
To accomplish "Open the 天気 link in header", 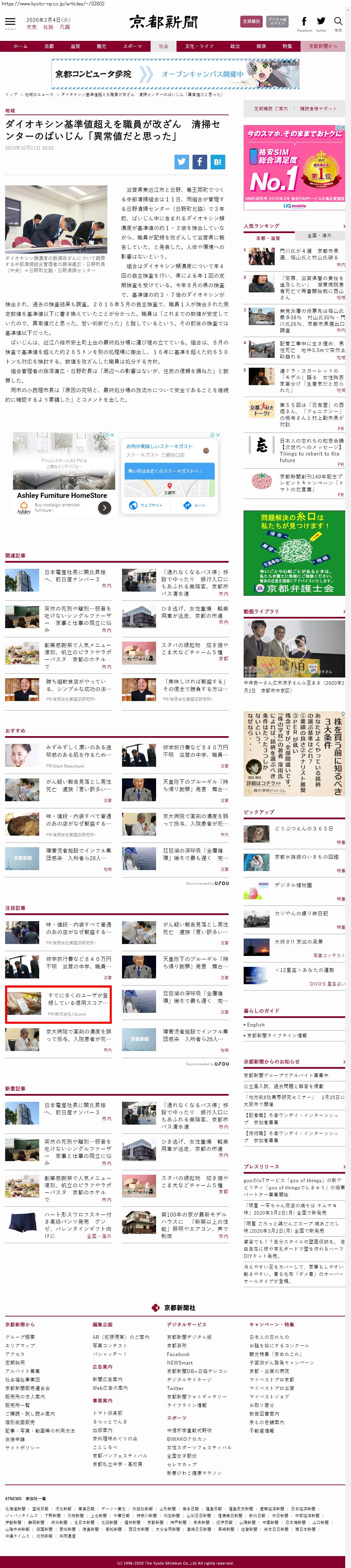I will click(x=32, y=27).
